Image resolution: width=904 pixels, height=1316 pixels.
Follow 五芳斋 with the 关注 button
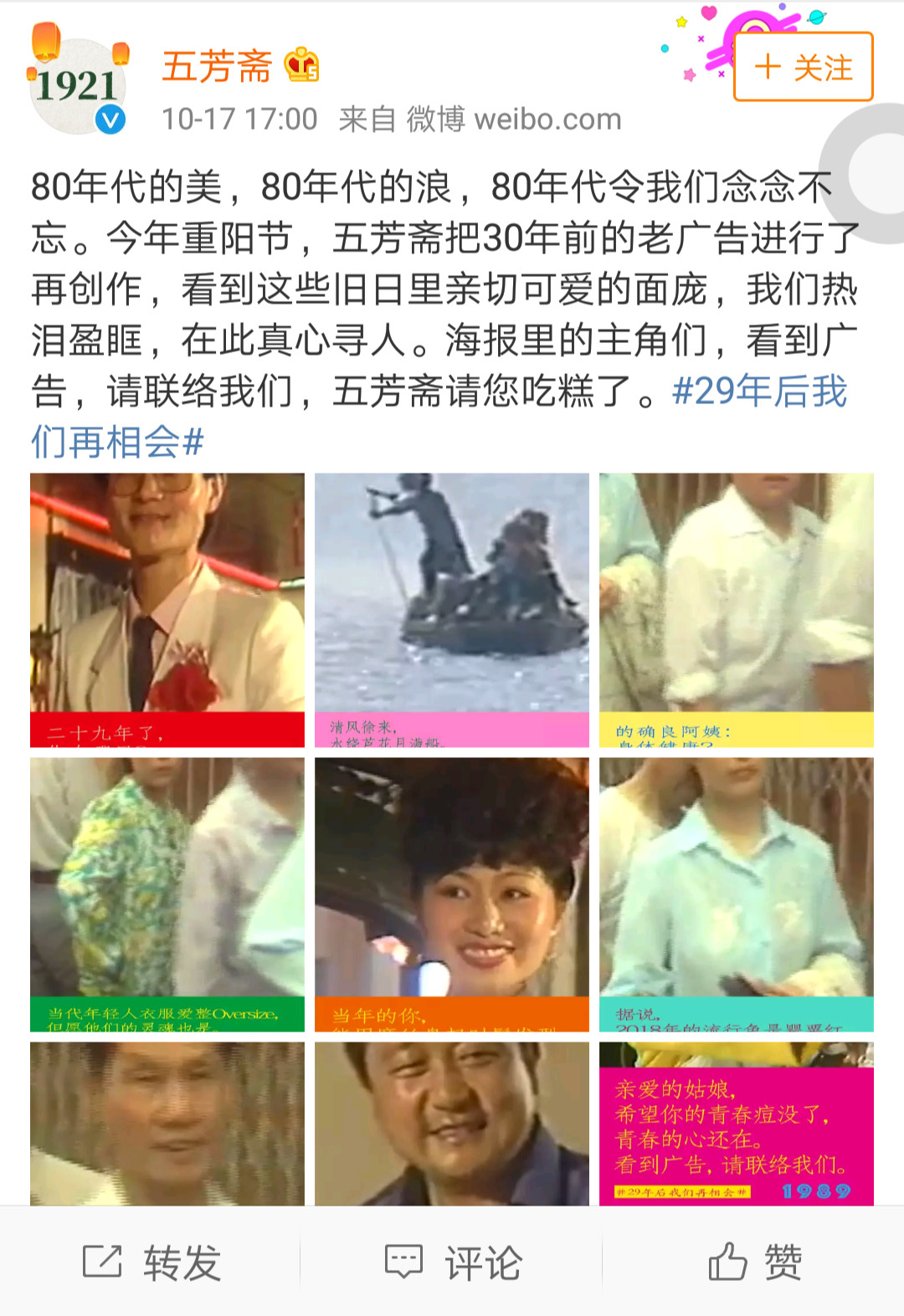coord(803,67)
